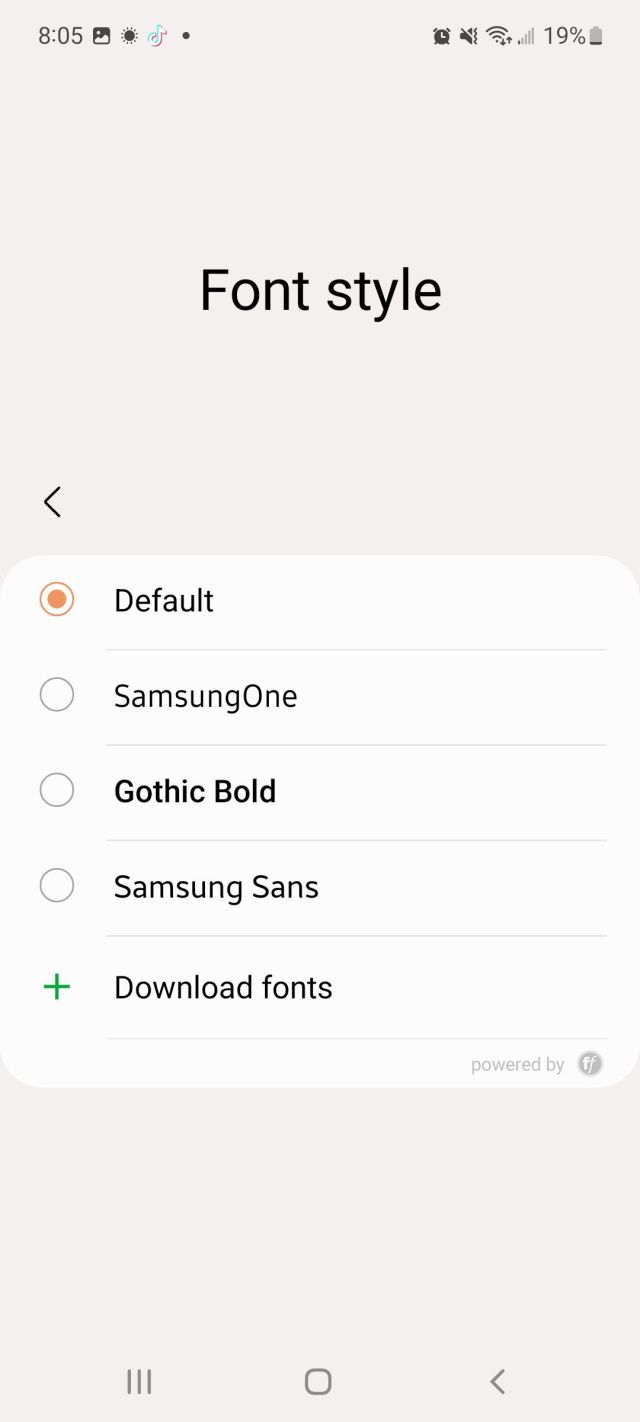Choose the SamsungOne font
This screenshot has height=1422, width=640.
pos(320,696)
